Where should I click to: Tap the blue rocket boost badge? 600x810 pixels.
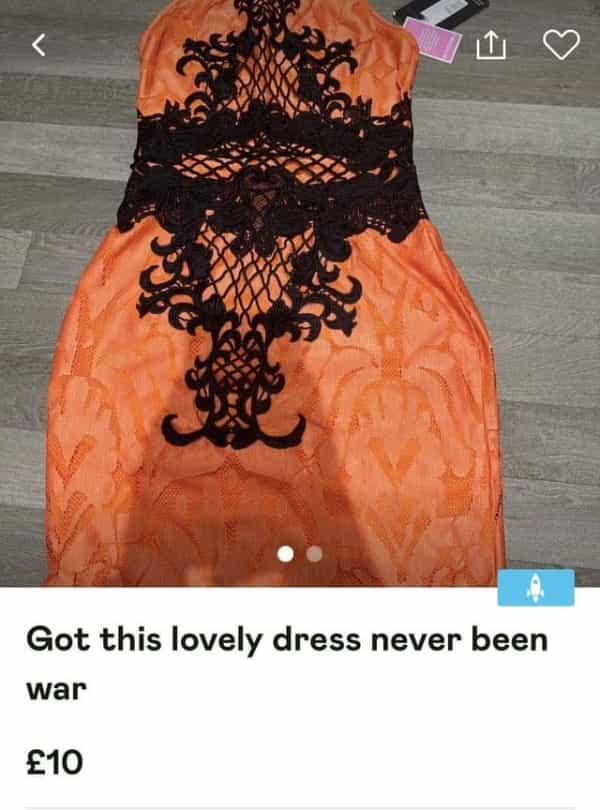coord(536,587)
